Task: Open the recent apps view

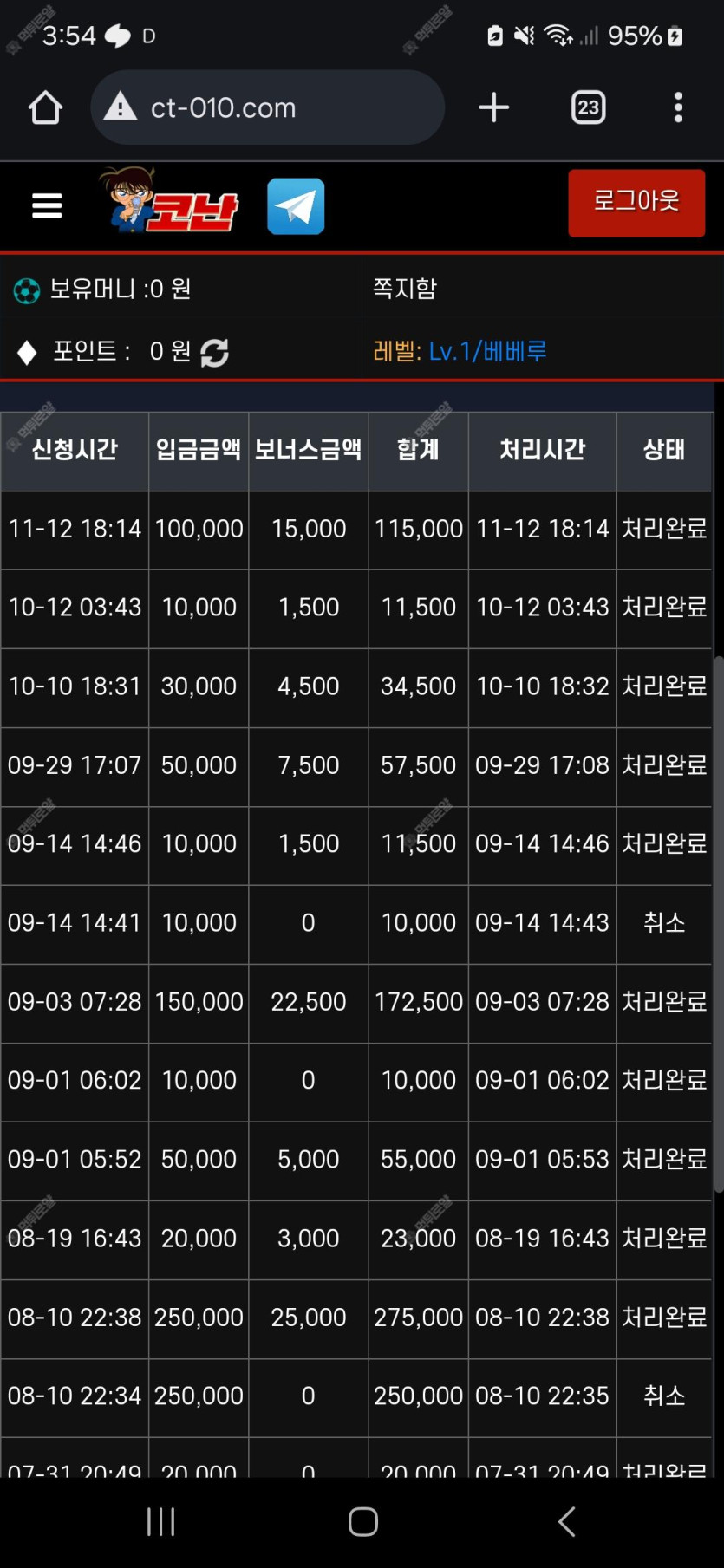Action: click(x=161, y=1521)
